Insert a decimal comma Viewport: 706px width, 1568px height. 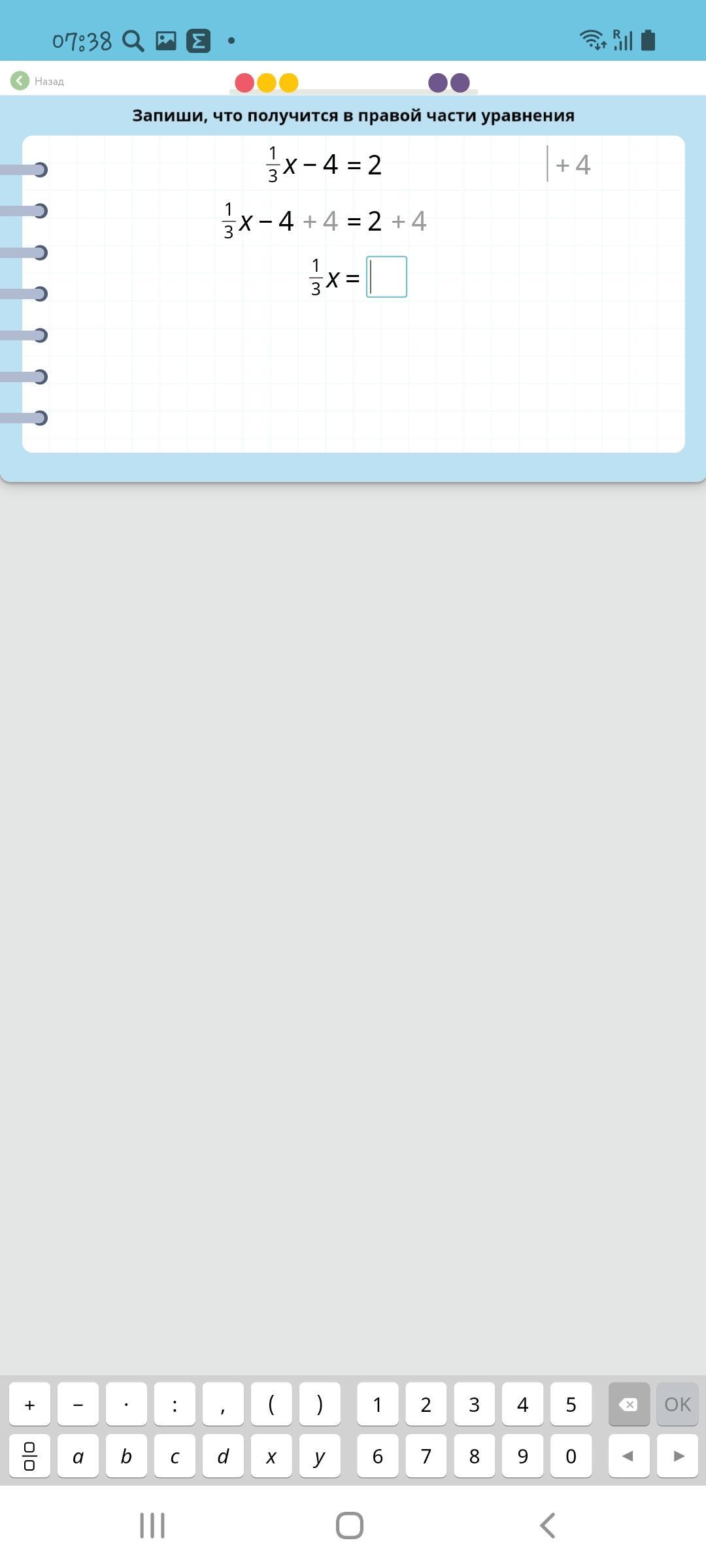pyautogui.click(x=223, y=1404)
